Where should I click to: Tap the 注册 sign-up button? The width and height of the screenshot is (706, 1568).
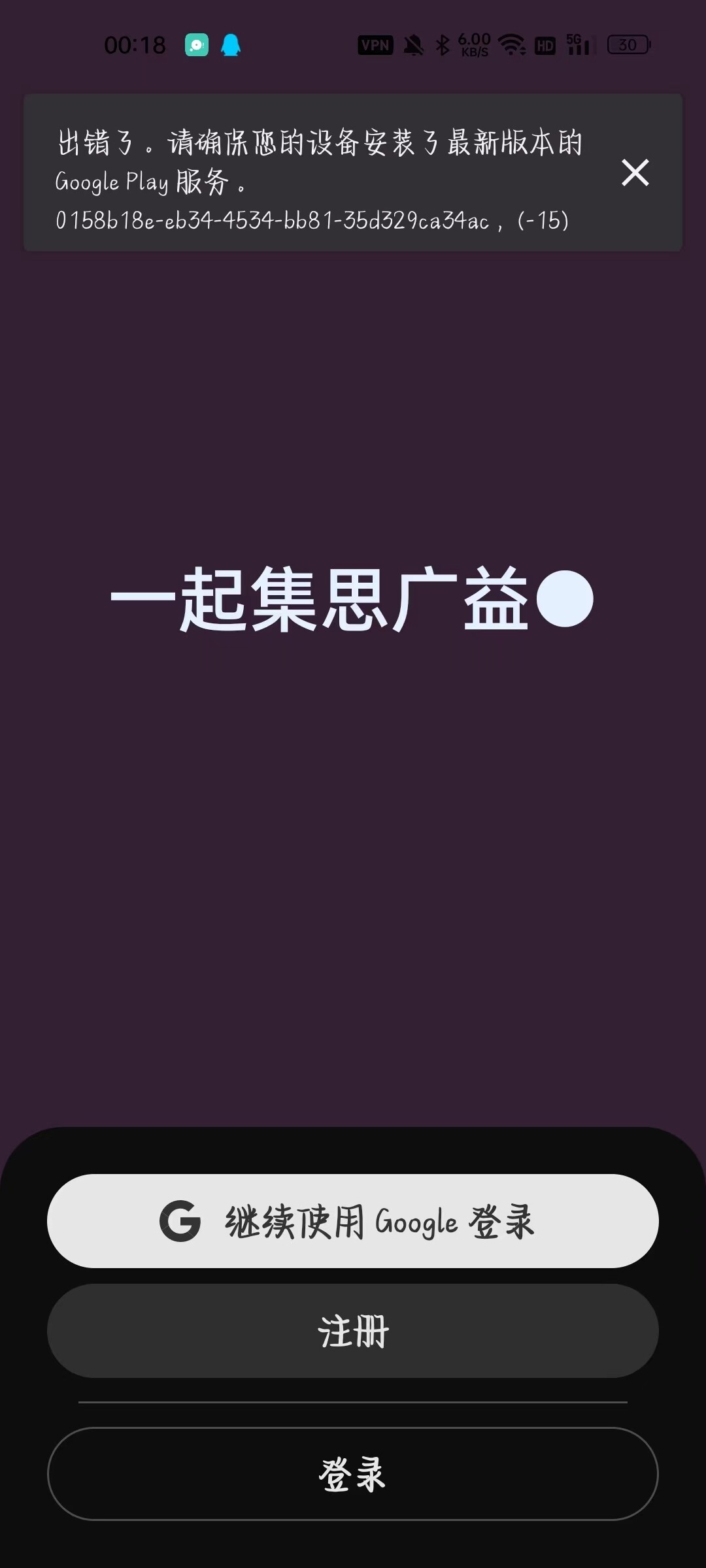pyautogui.click(x=353, y=1331)
